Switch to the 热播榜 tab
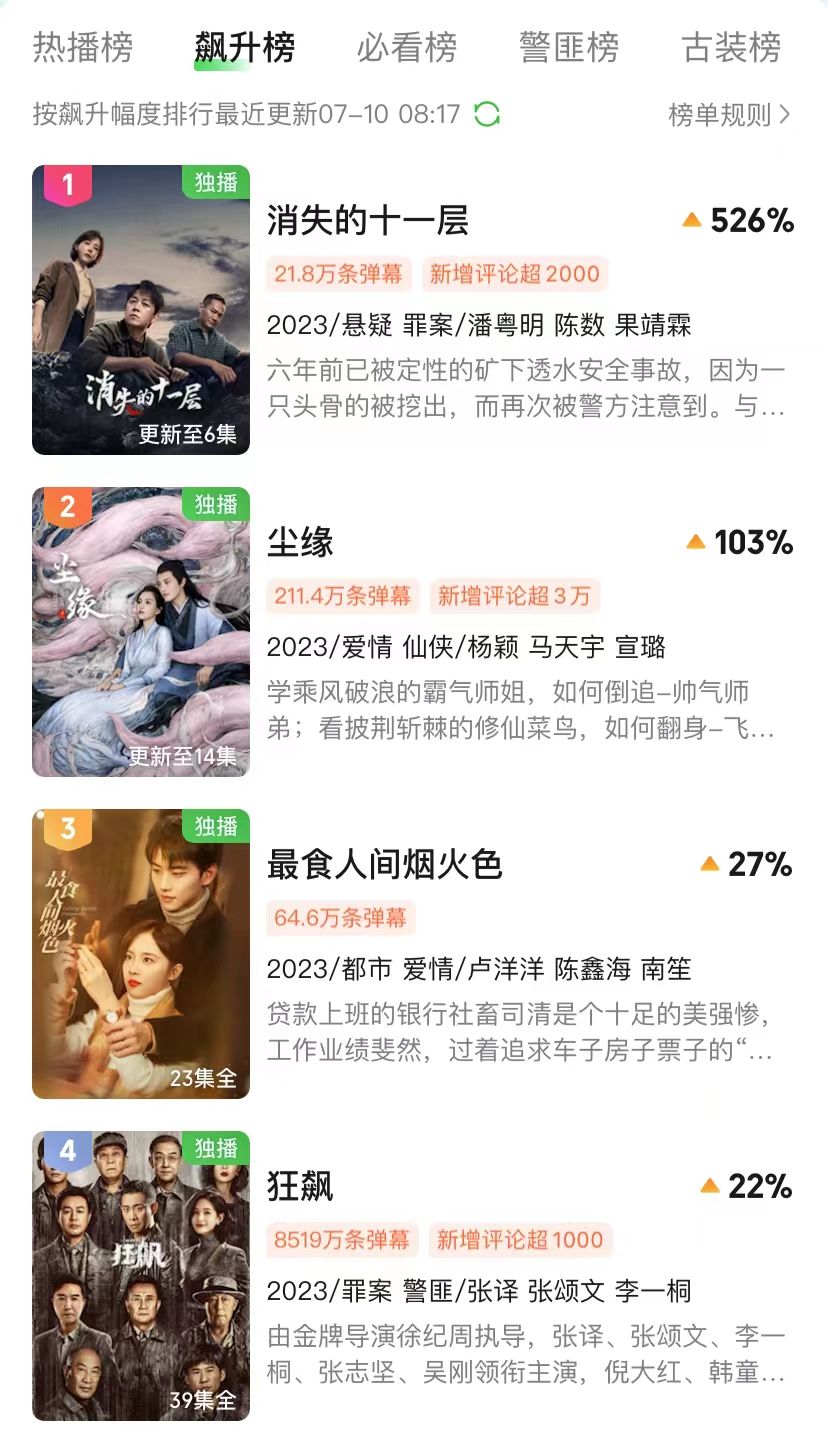The height and width of the screenshot is (1433, 828). [82, 47]
